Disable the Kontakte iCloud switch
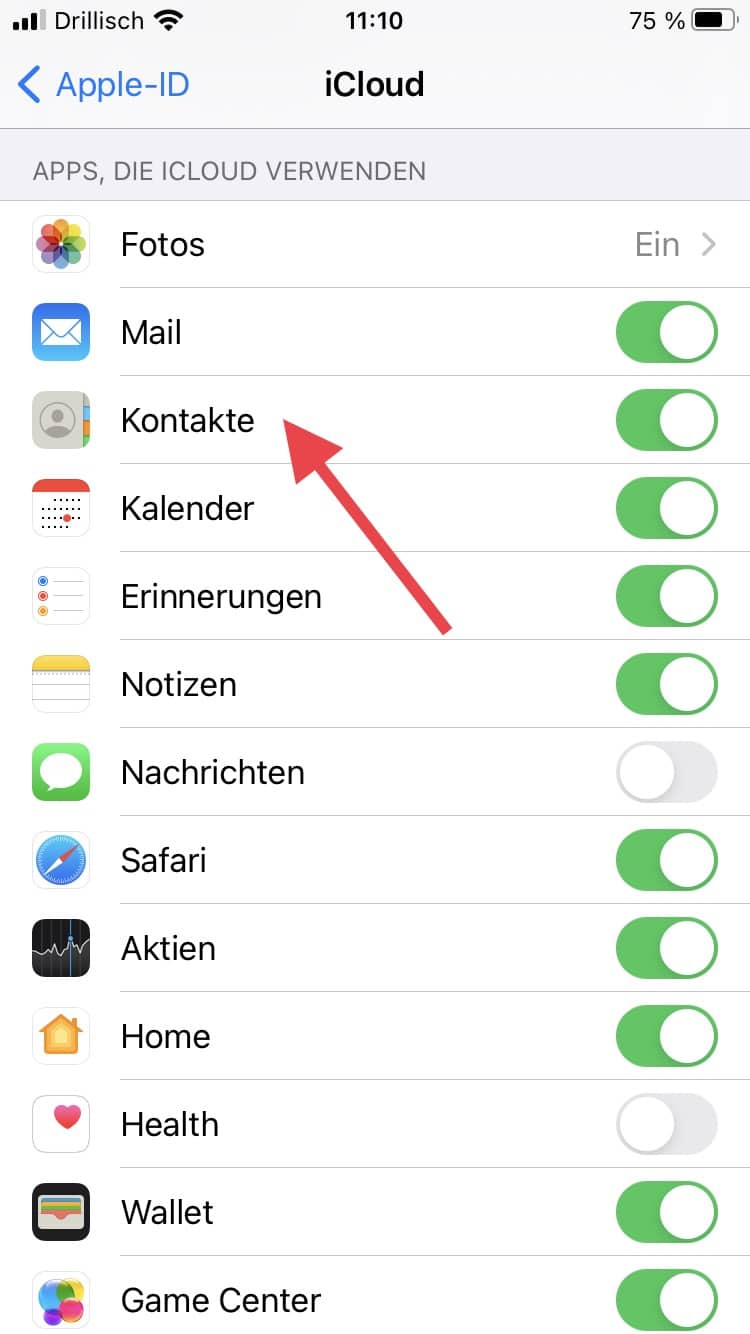 (666, 420)
